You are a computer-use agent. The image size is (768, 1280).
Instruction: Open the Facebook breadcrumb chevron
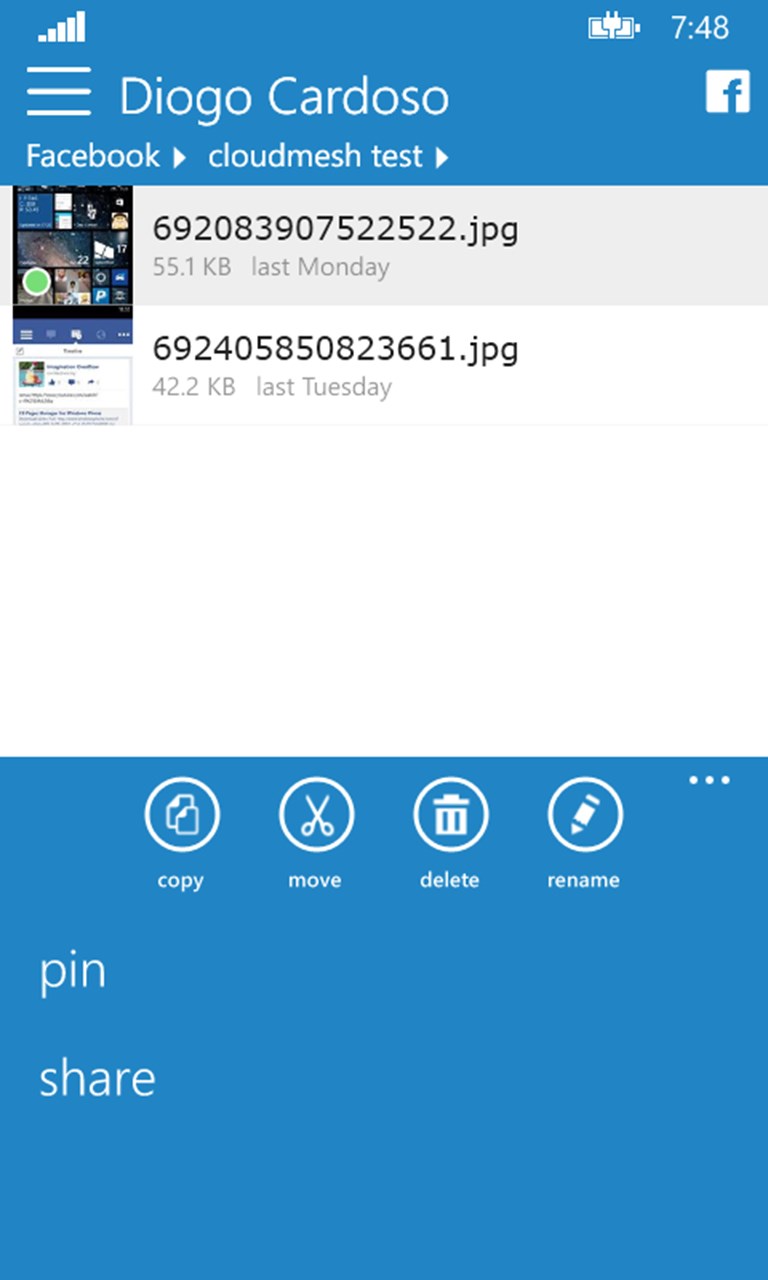180,156
